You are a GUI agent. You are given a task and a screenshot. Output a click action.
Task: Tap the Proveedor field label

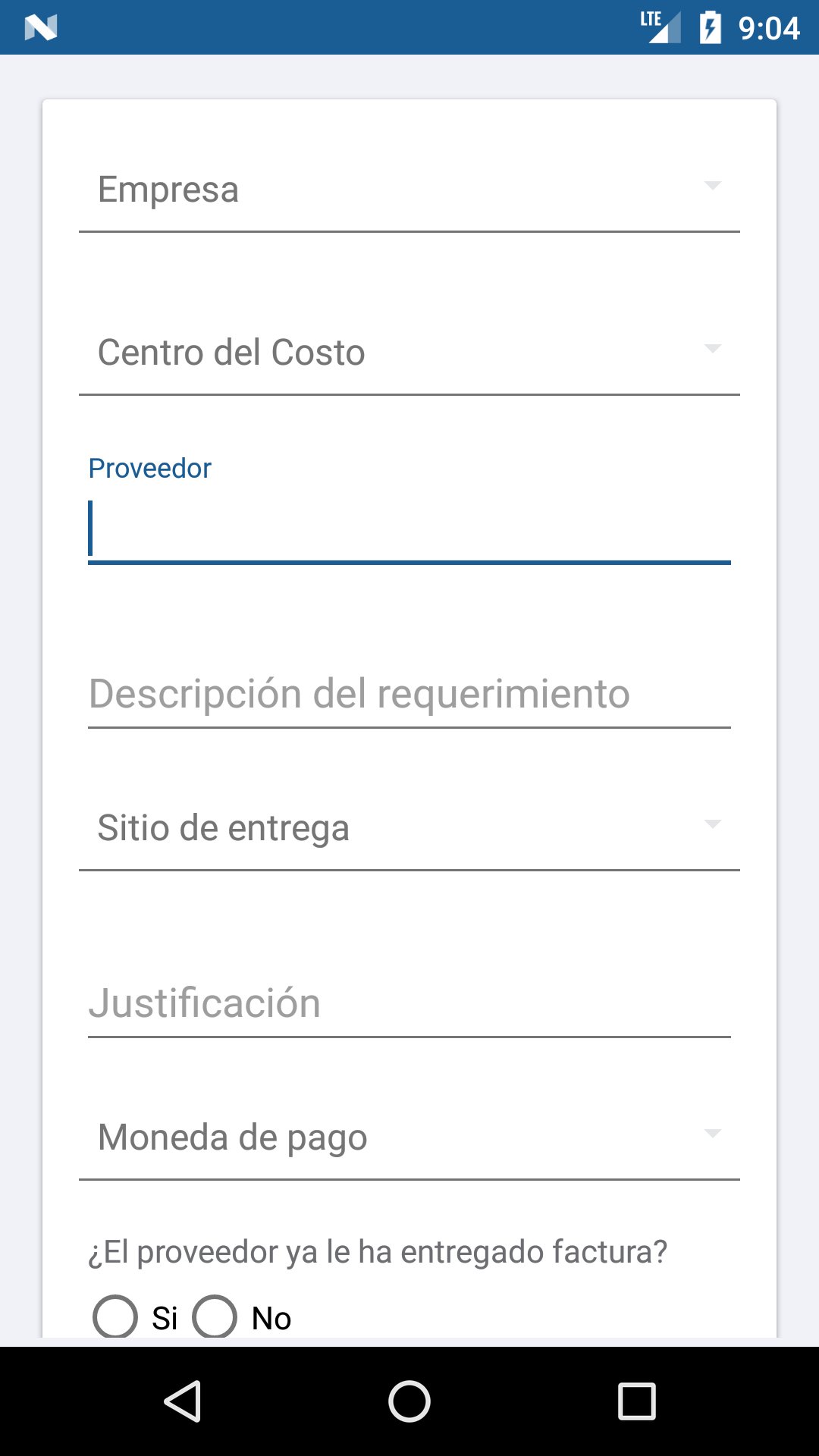149,468
